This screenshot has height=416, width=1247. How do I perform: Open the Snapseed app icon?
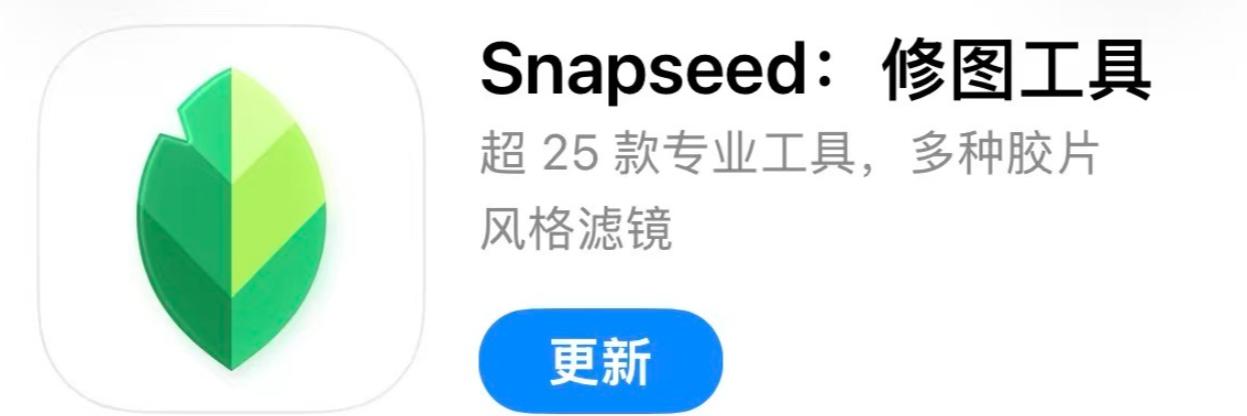pyautogui.click(x=232, y=222)
